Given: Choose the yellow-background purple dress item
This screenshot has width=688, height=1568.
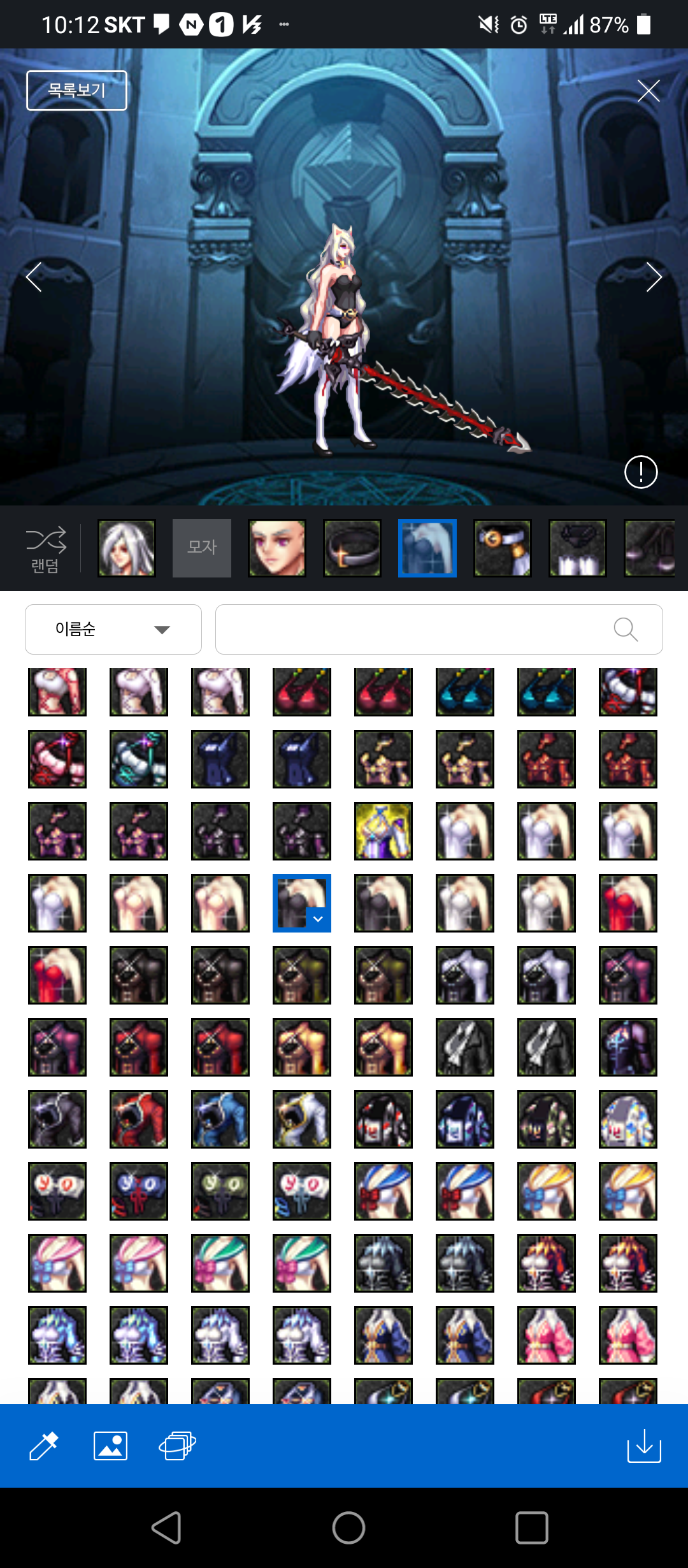Looking at the screenshot, I should click(383, 831).
